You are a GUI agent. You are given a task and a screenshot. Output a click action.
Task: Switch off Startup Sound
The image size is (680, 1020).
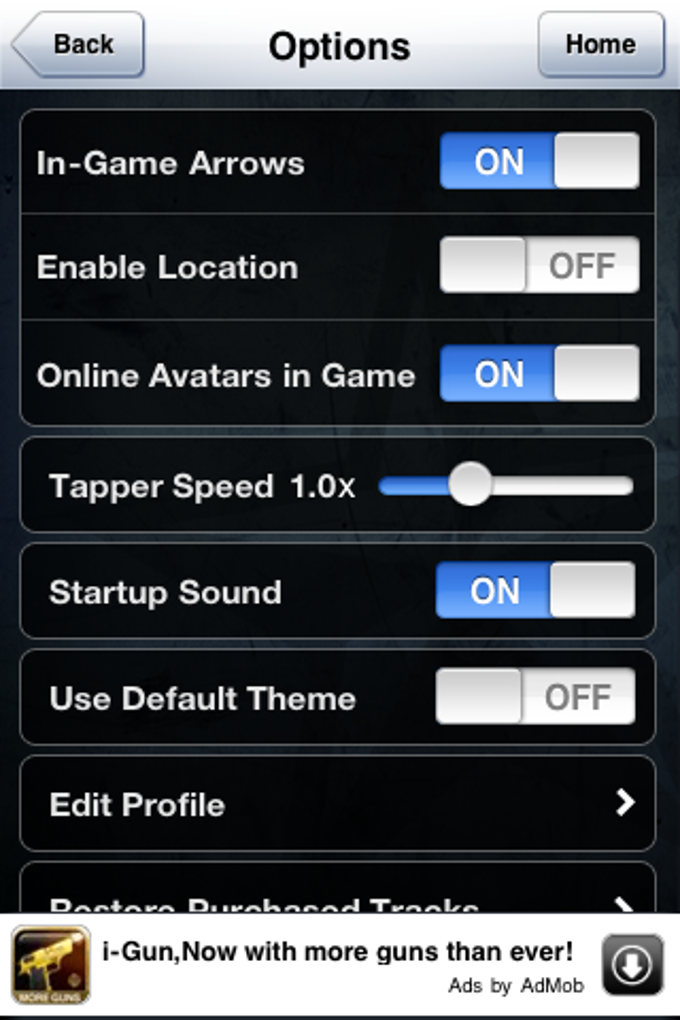[x=535, y=591]
